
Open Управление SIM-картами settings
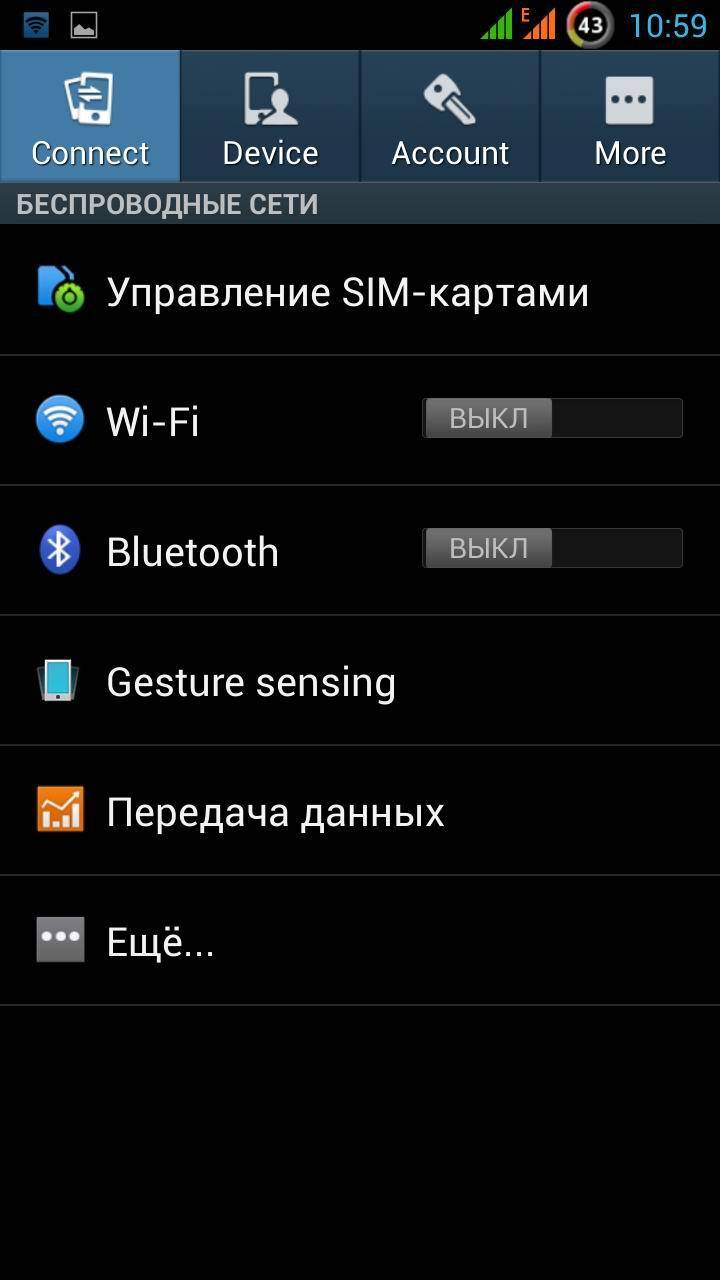pos(360,290)
